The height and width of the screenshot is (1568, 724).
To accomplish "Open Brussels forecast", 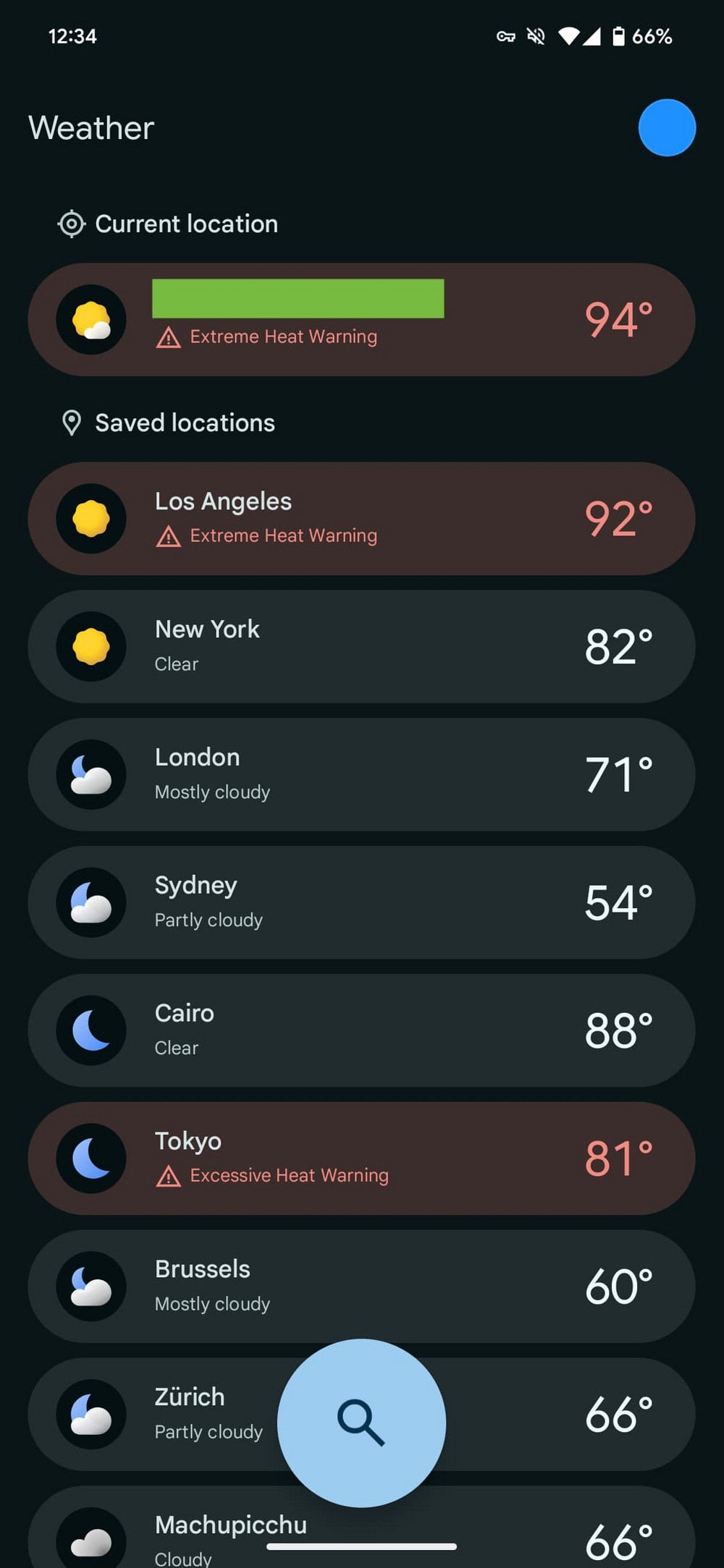I will (361, 1287).
